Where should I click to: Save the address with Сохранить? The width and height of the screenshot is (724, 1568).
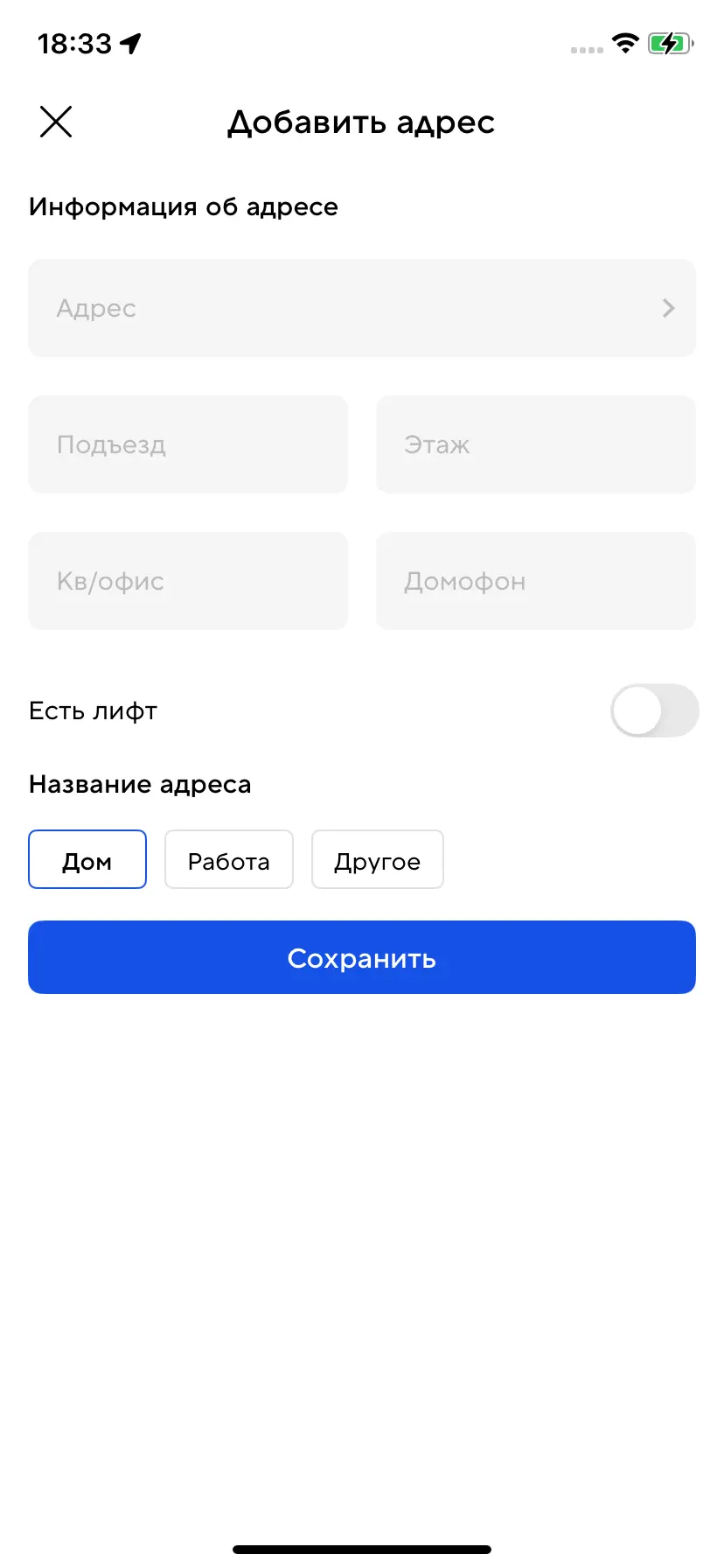(x=362, y=957)
